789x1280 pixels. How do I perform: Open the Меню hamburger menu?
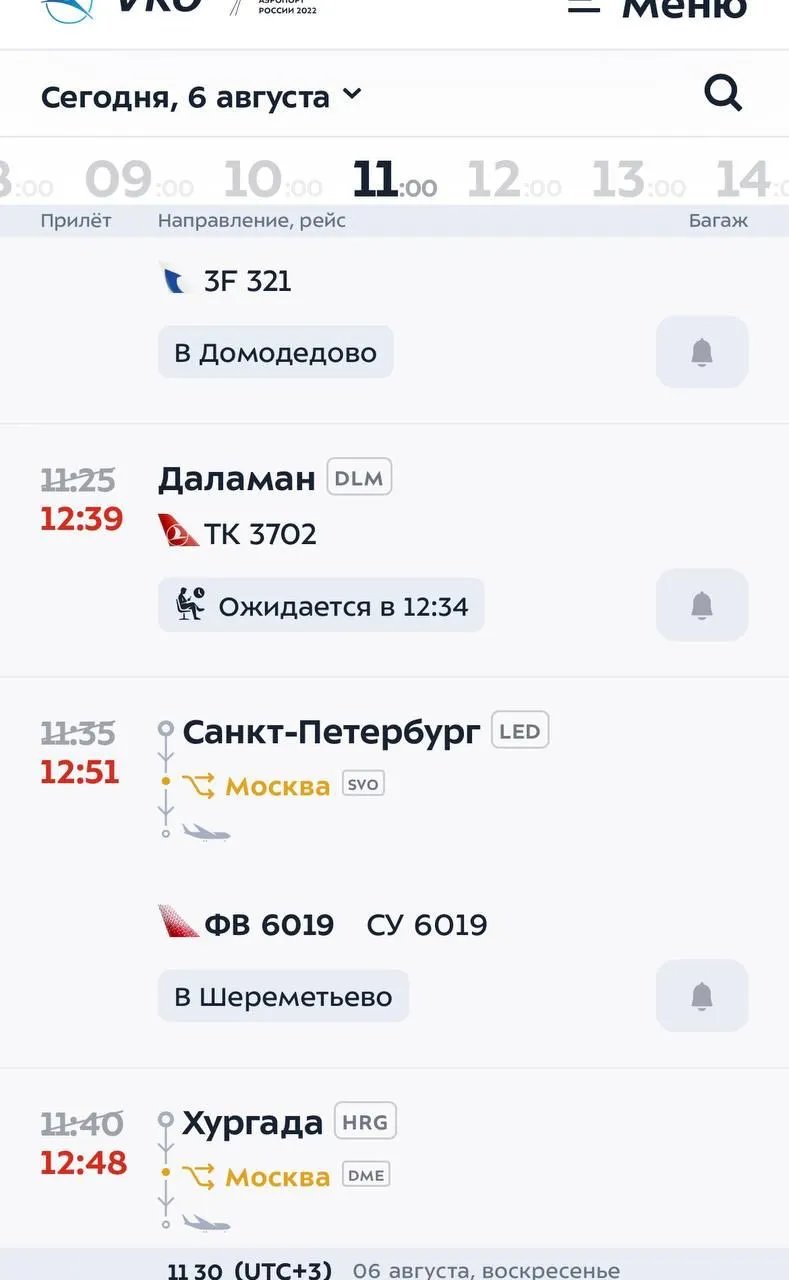click(656, 8)
